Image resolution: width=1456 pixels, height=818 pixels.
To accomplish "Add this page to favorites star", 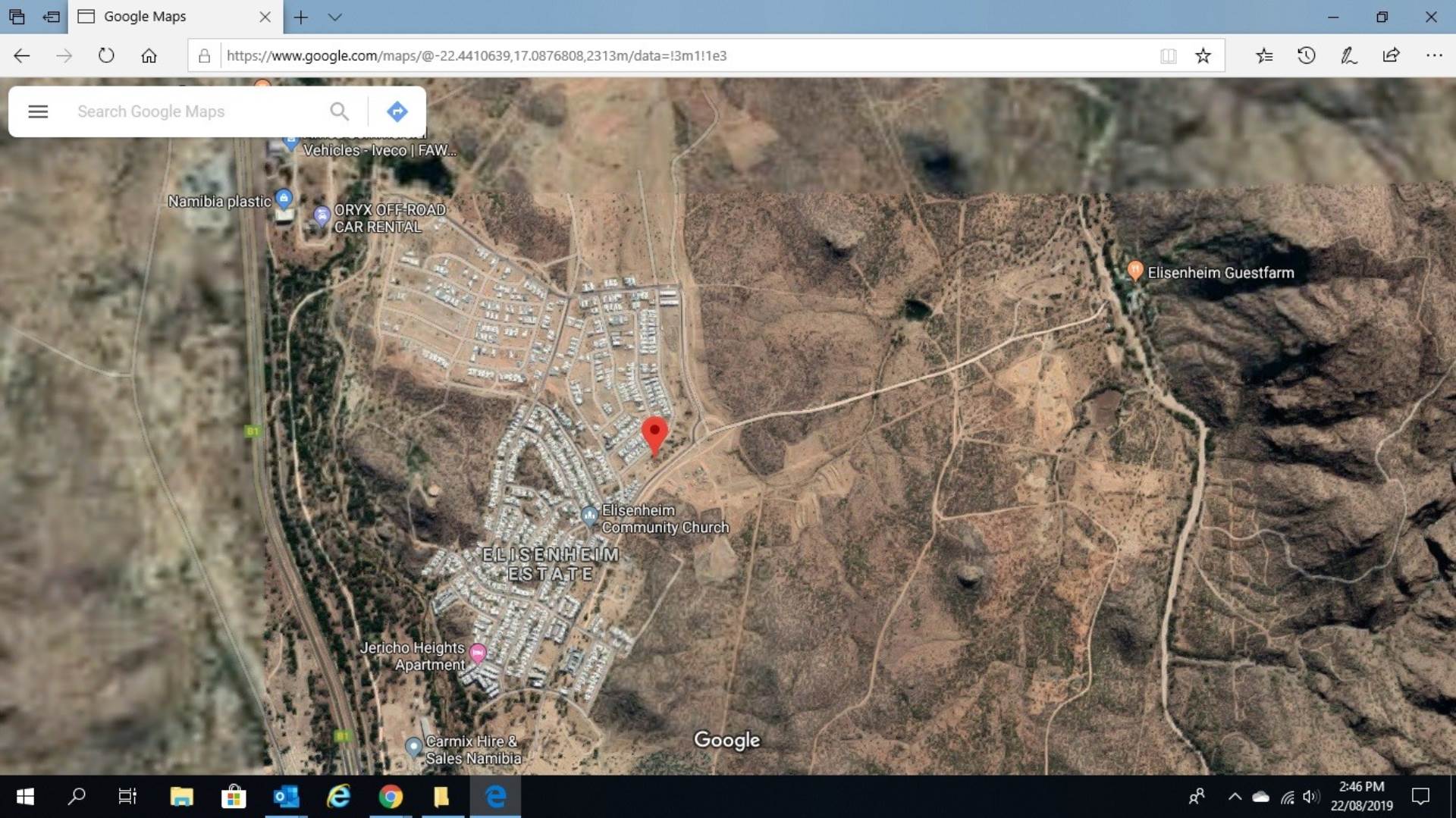I will pos(1203,55).
